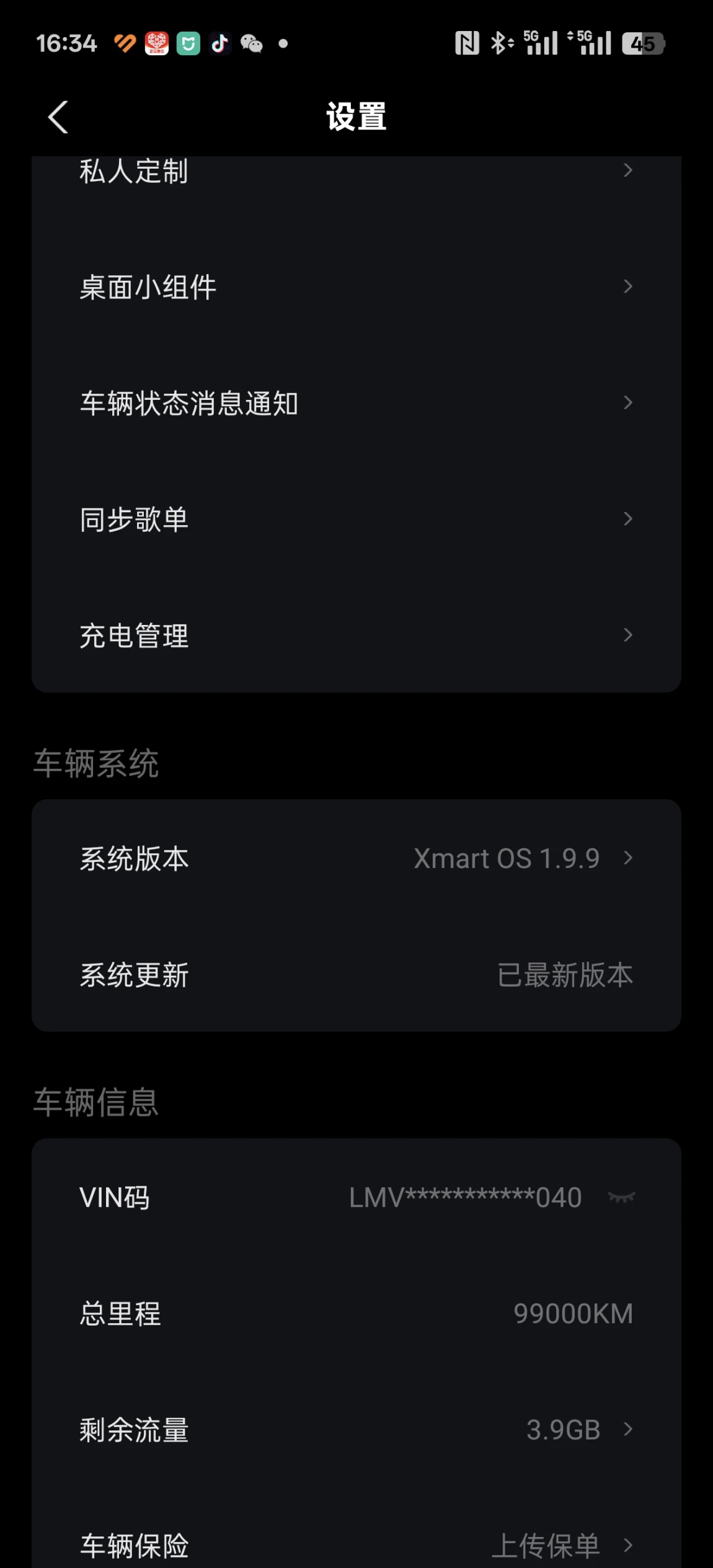Open 充电管理 settings
Screen dimensions: 713x1568
coord(356,635)
